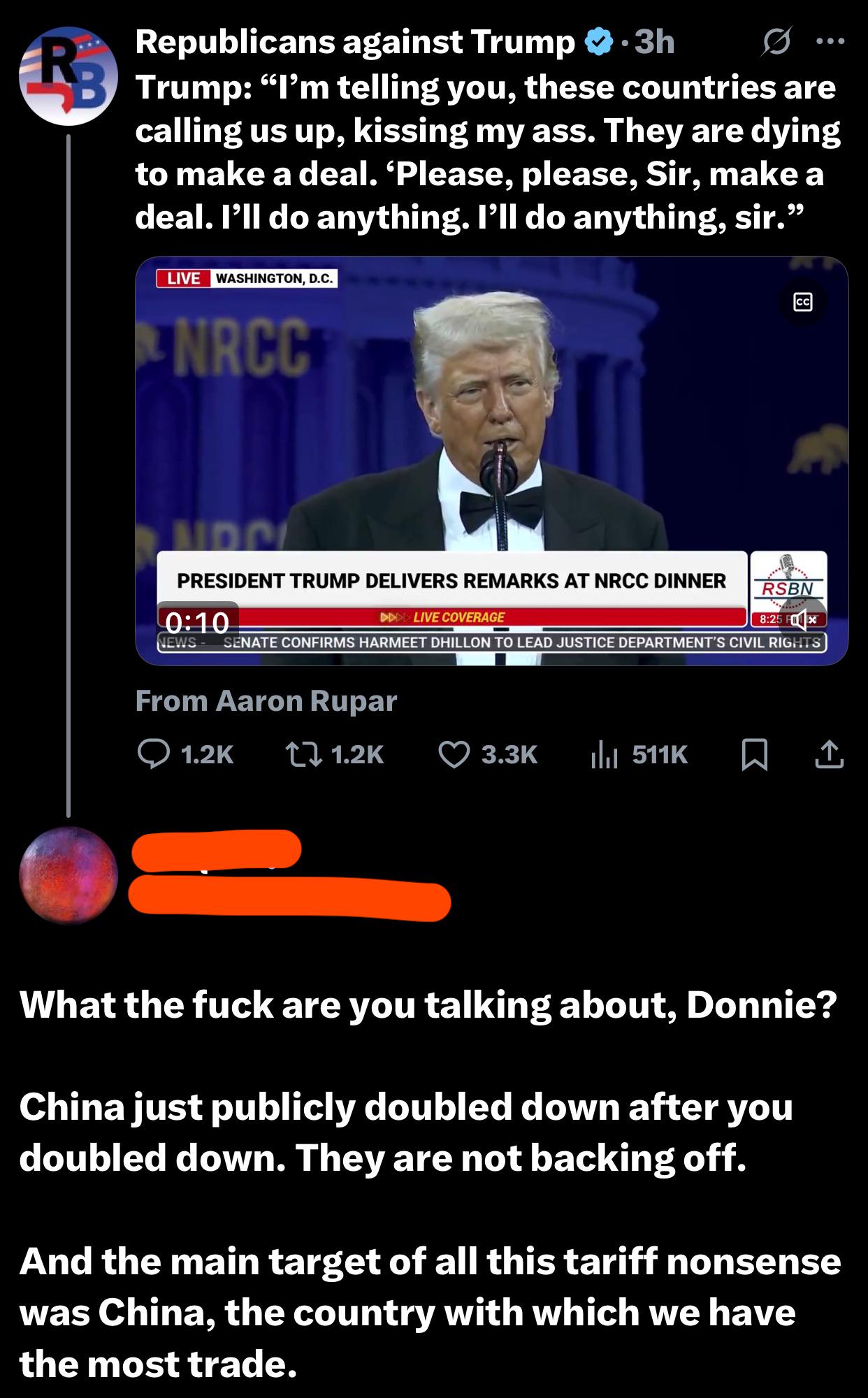Image resolution: width=868 pixels, height=1398 pixels.
Task: Open the post's overflow menu
Action: 830,42
